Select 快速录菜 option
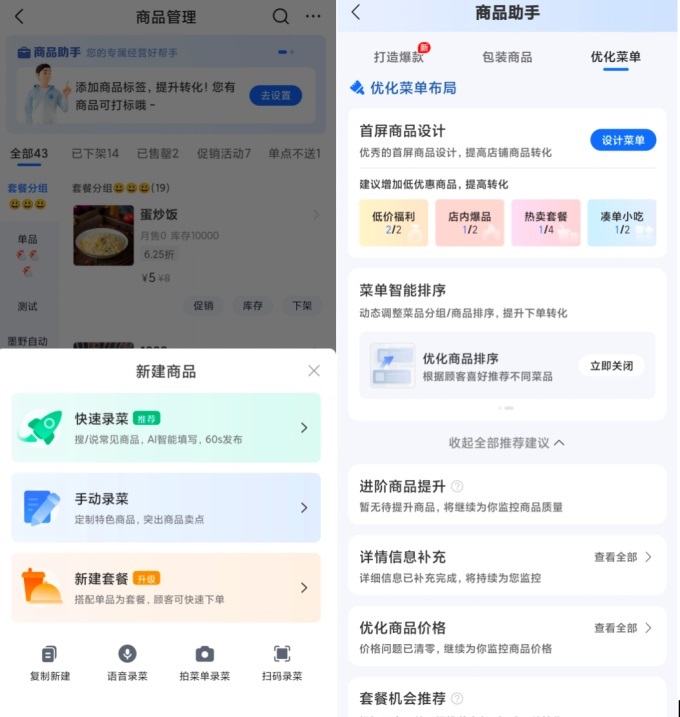 [166, 428]
